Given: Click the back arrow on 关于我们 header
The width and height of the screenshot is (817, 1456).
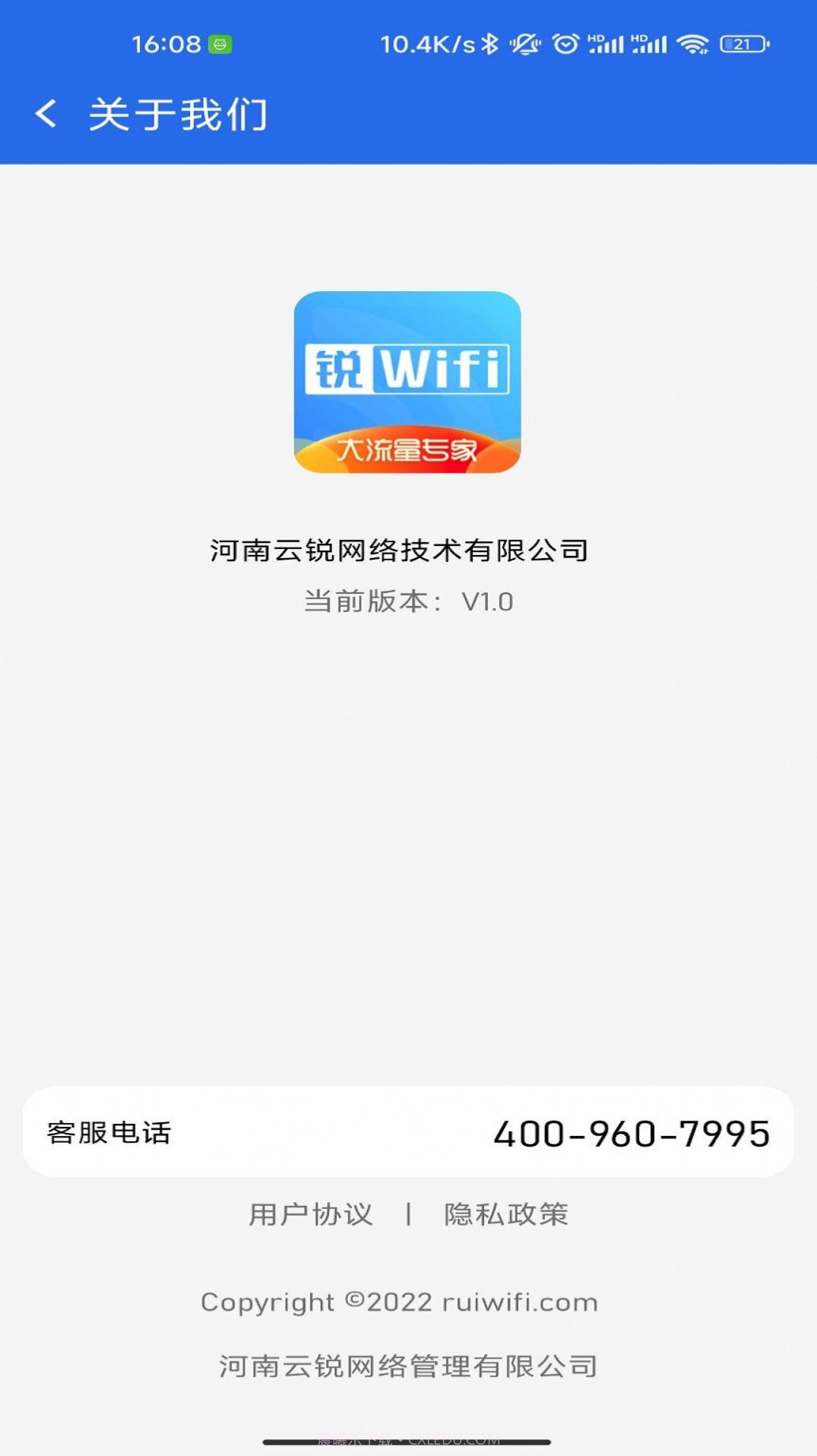Looking at the screenshot, I should click(47, 113).
